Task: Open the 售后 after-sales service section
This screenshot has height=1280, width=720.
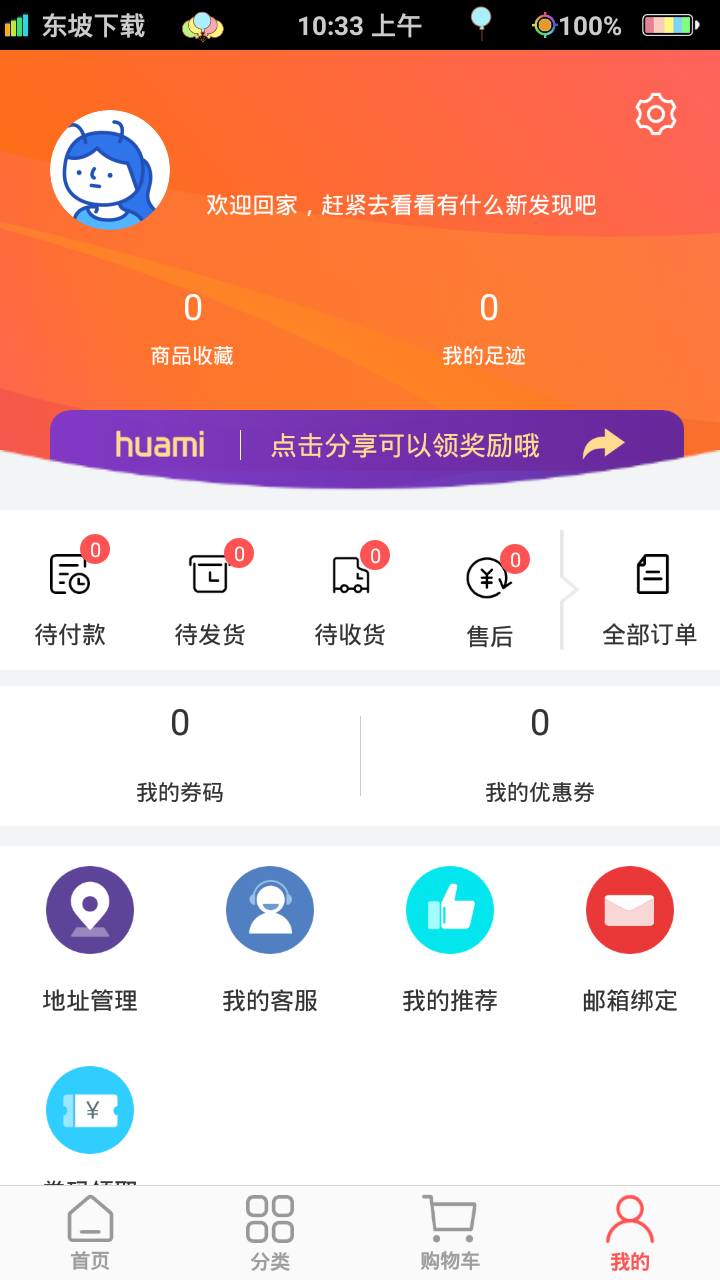Action: tap(488, 590)
